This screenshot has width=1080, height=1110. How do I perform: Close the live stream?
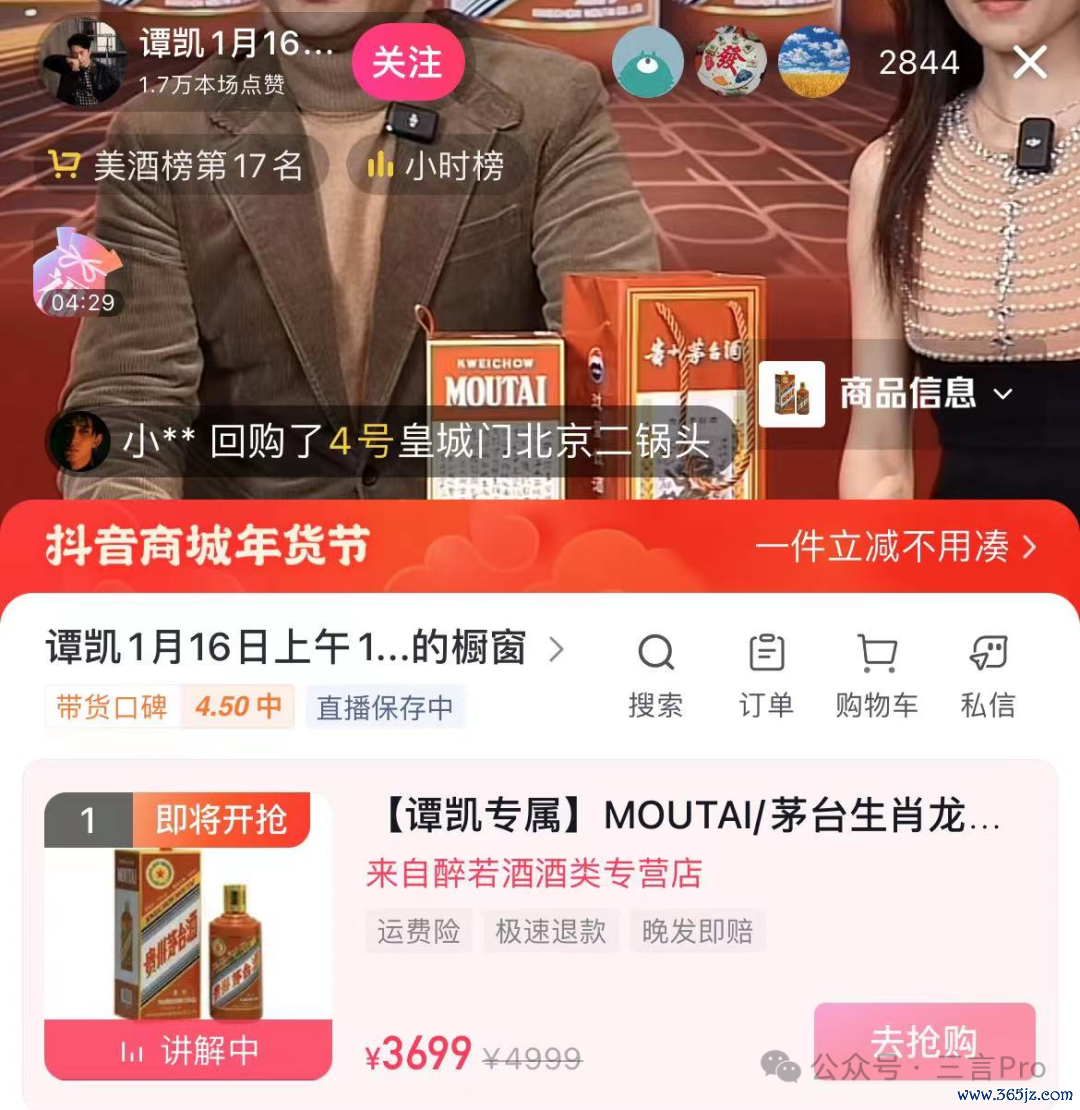coord(1029,62)
